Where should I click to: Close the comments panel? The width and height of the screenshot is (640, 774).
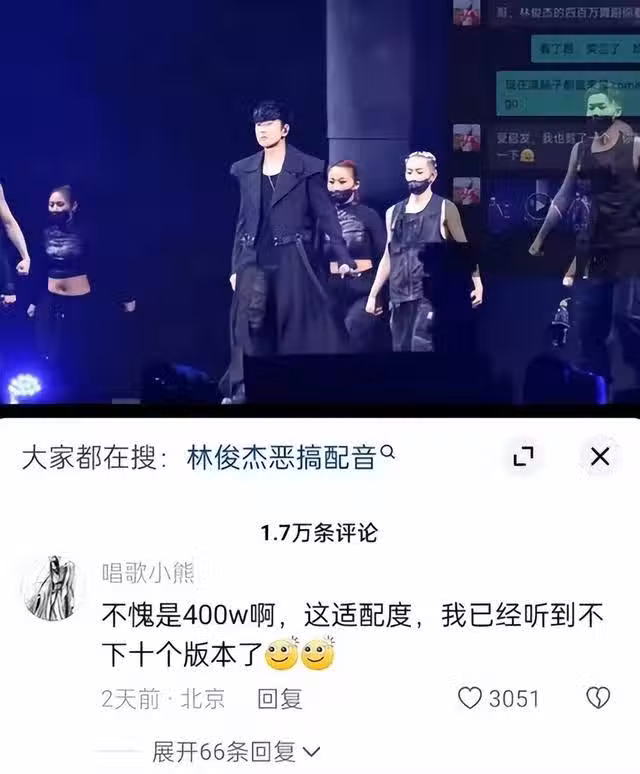click(599, 458)
